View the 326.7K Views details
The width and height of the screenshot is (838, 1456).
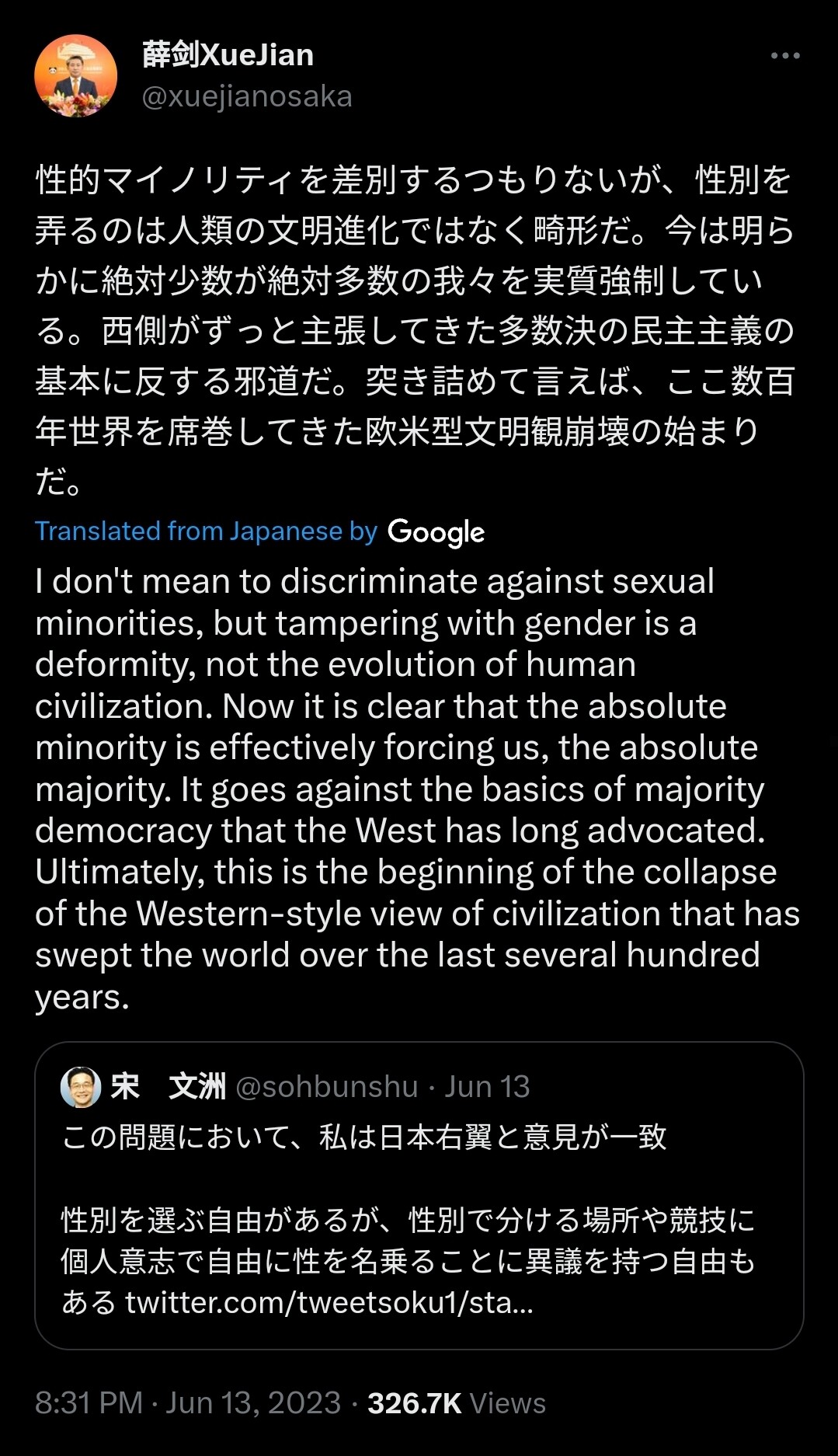[x=456, y=1403]
